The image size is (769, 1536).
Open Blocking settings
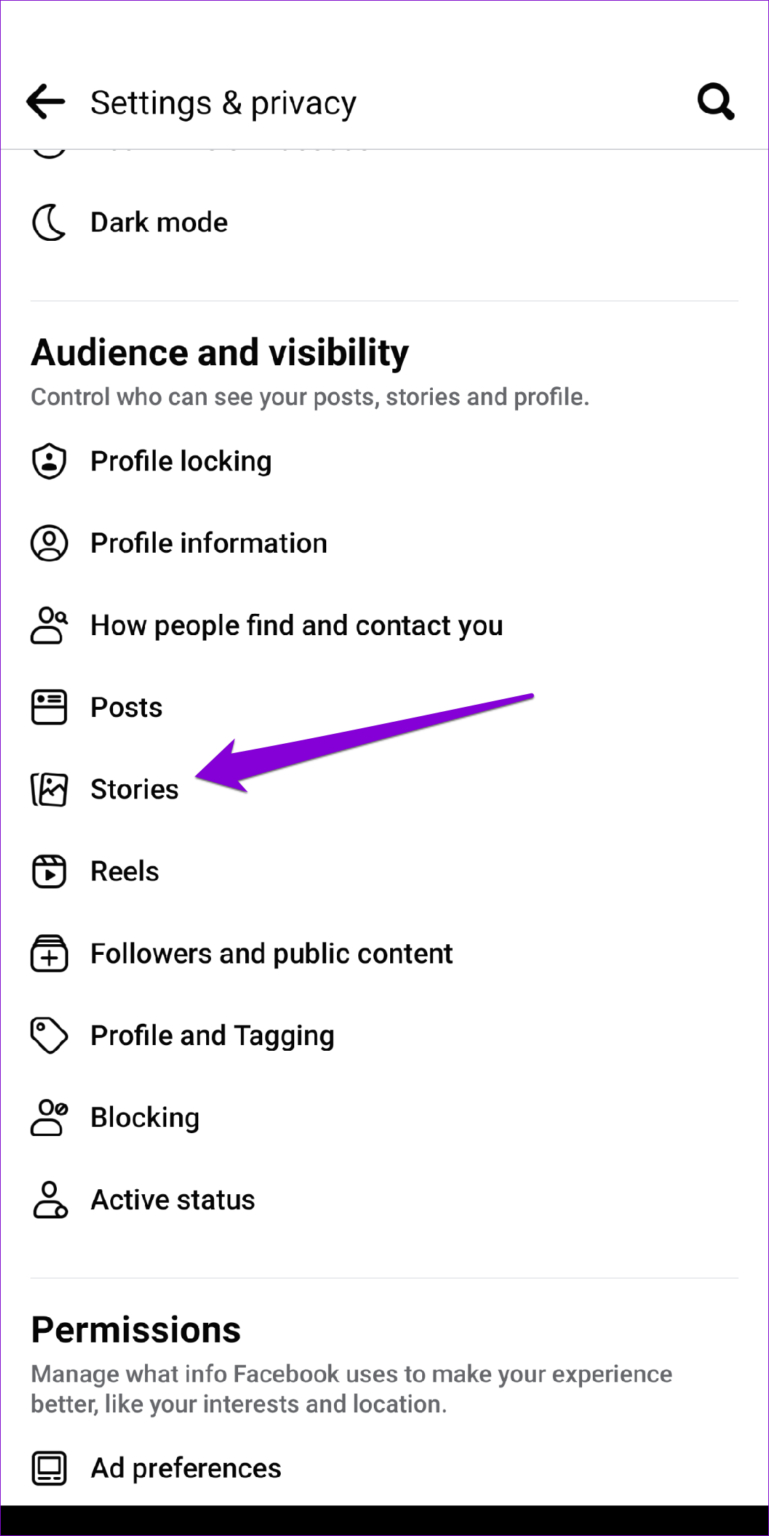coord(145,1117)
